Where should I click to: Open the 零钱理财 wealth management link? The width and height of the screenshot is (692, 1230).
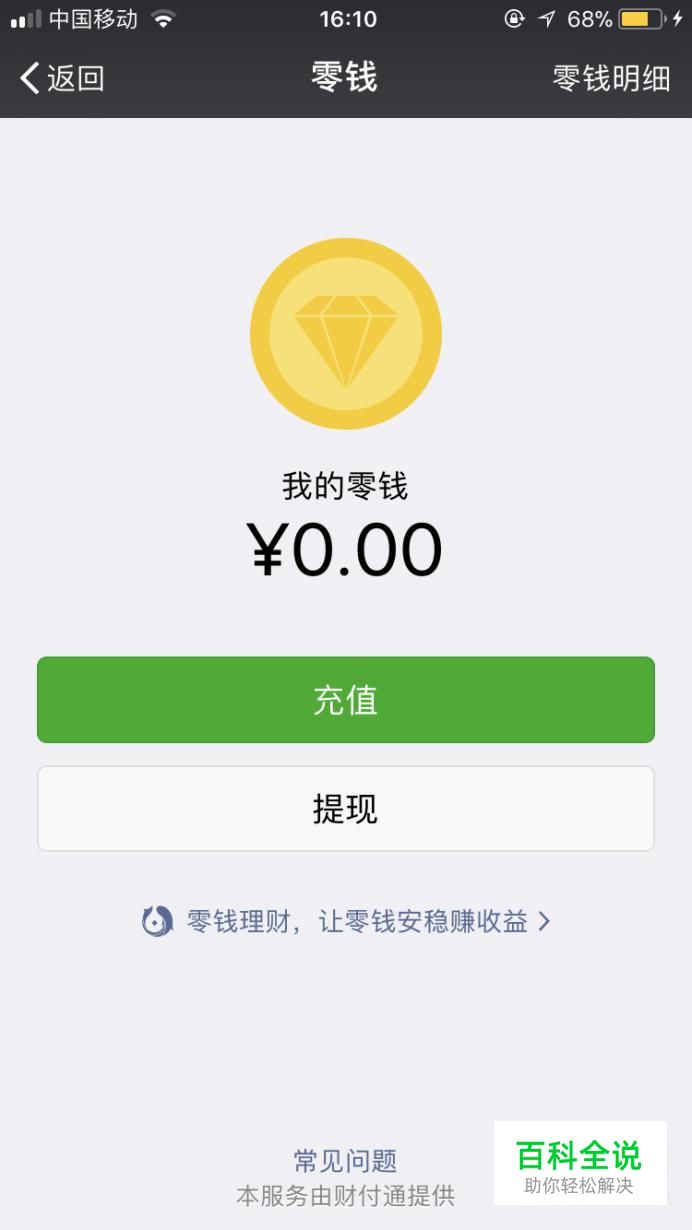346,921
